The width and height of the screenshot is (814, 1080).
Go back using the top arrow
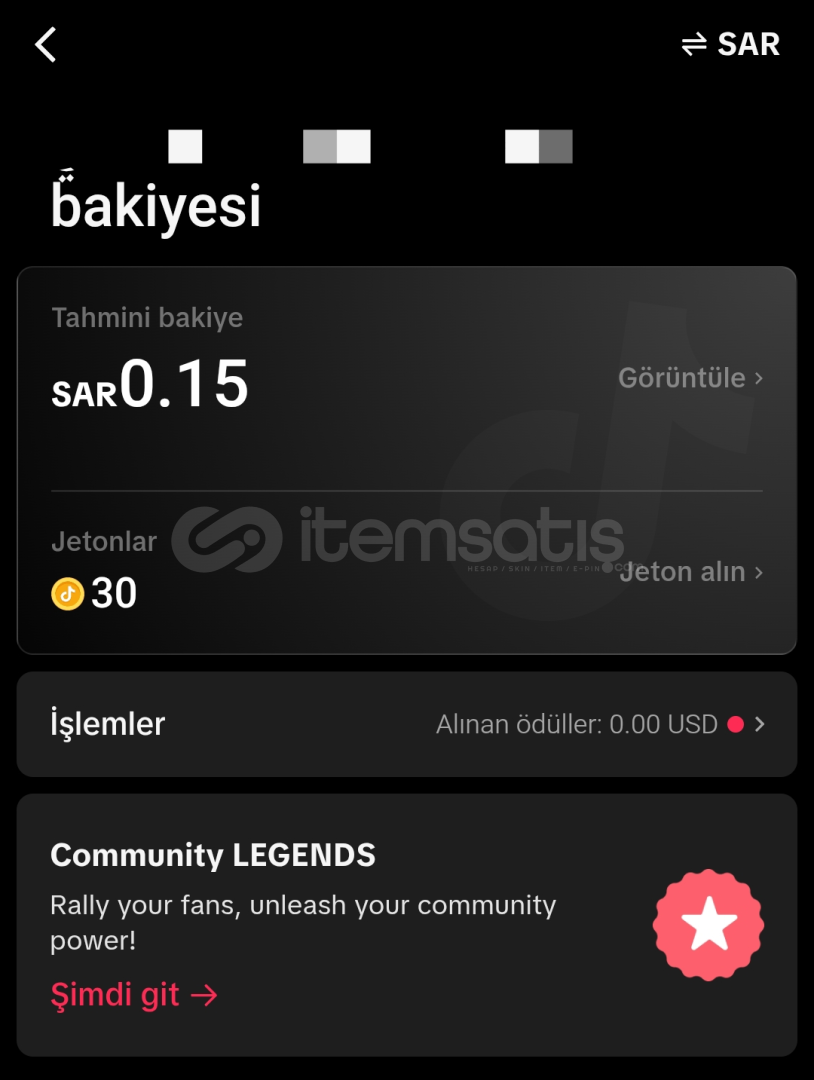46,45
